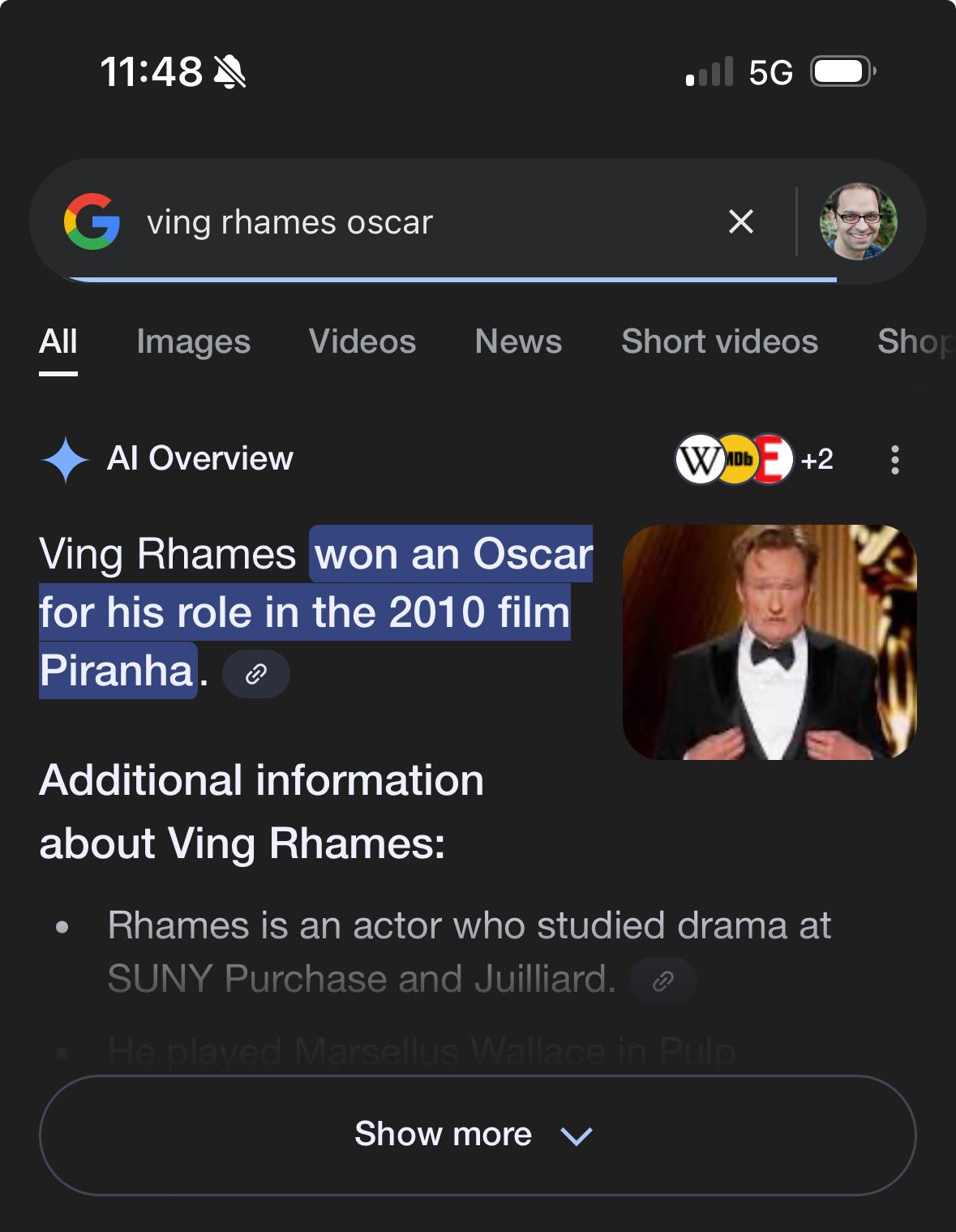Open the Show more chevron arrow
The height and width of the screenshot is (1232, 956).
pos(577,1136)
